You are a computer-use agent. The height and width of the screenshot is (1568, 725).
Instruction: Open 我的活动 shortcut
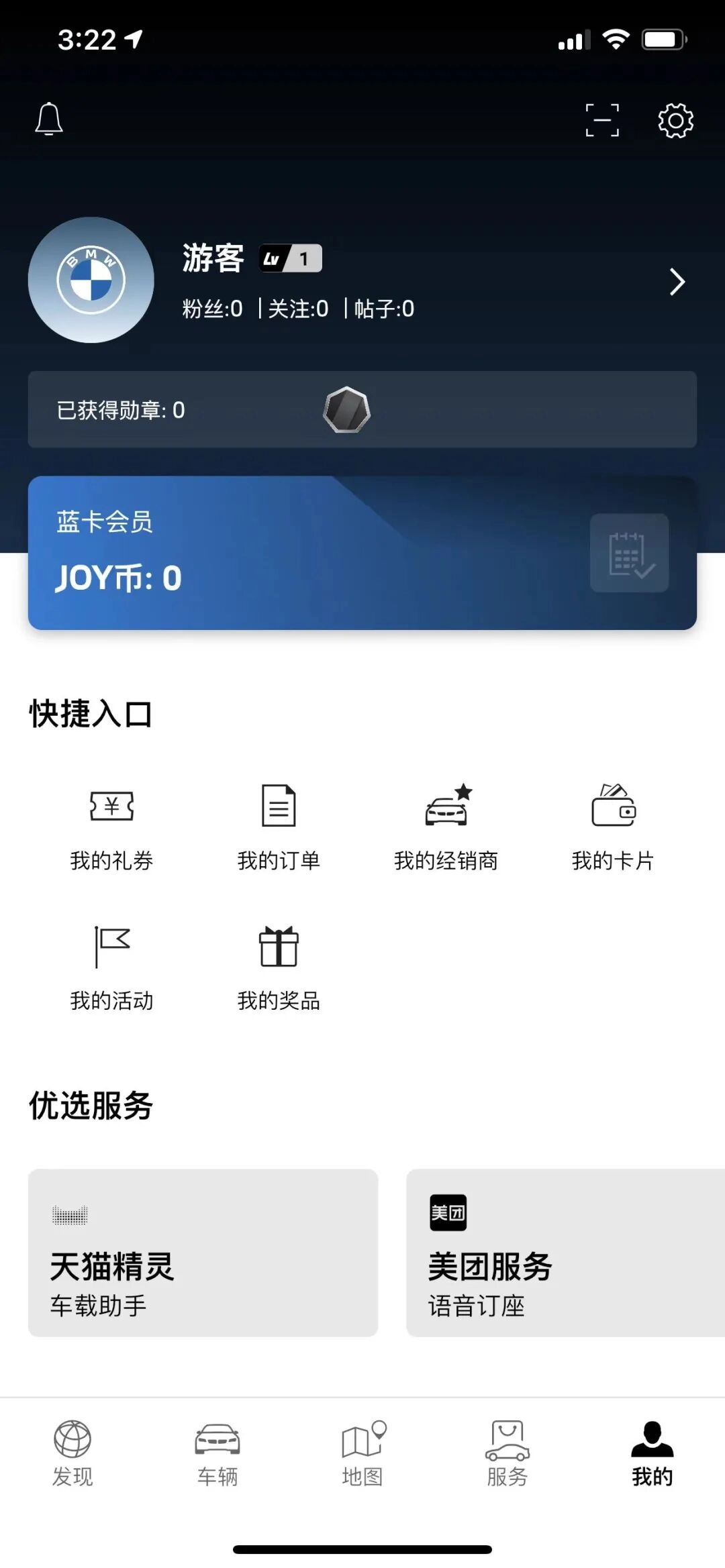pos(111,968)
